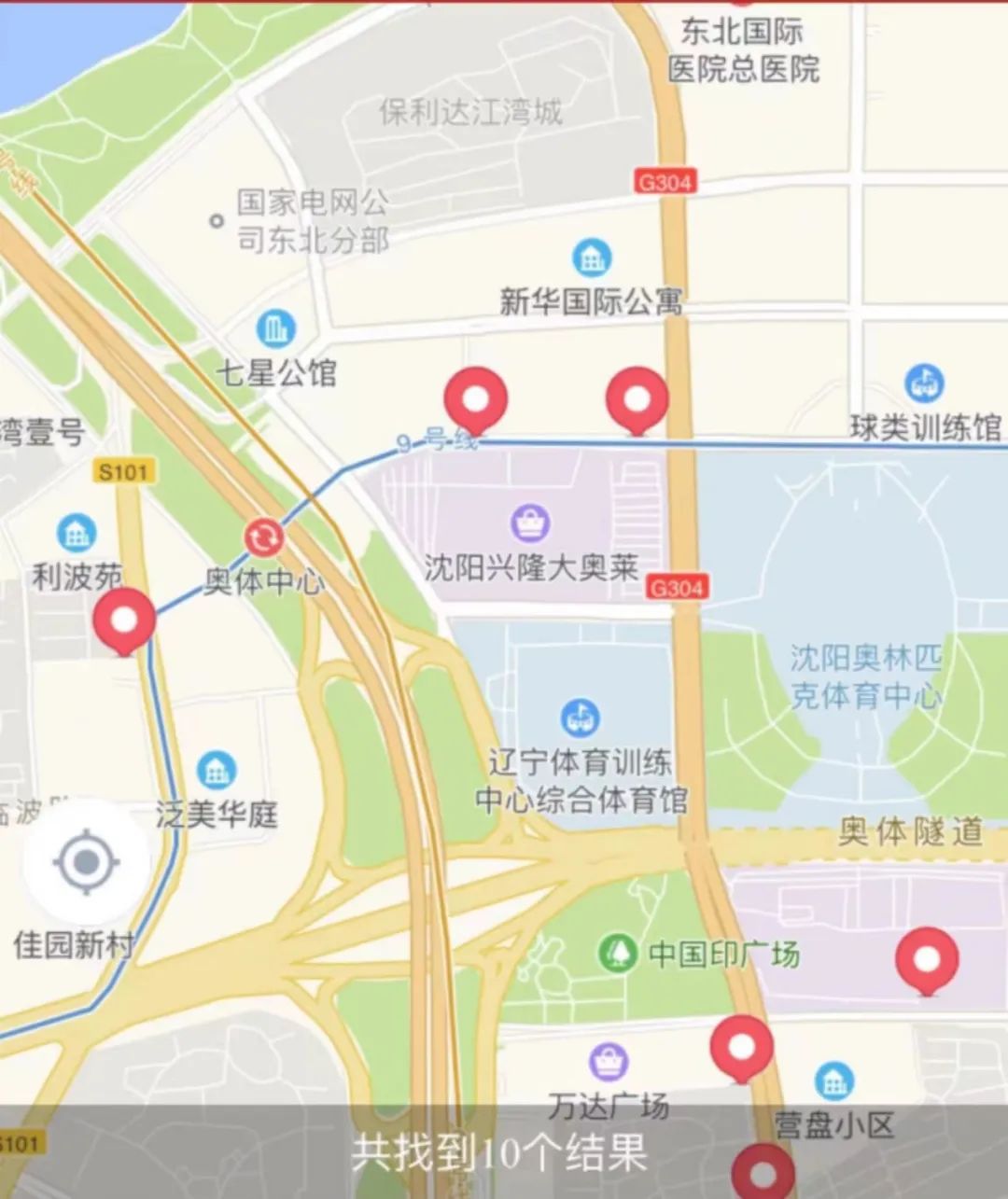Select the red pin beside 利波苑

click(124, 619)
